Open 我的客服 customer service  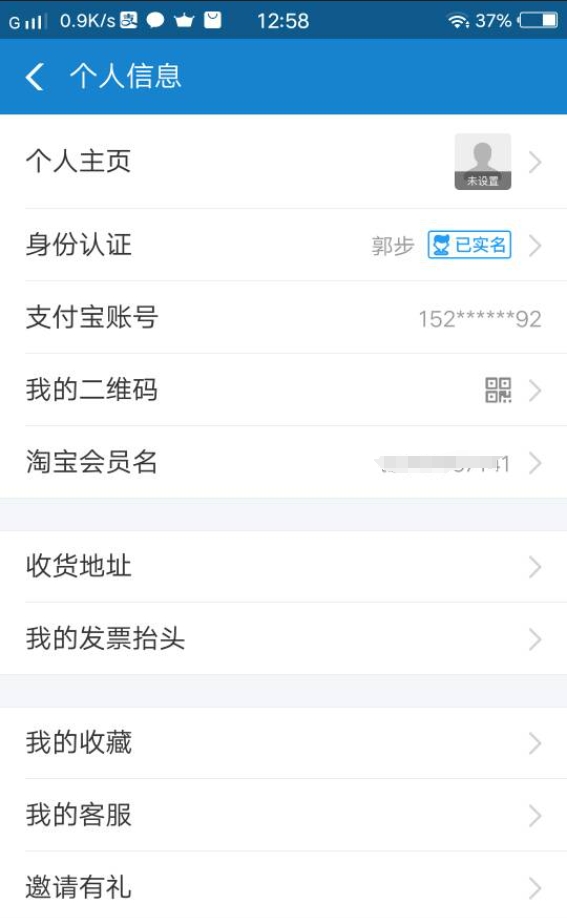click(284, 815)
